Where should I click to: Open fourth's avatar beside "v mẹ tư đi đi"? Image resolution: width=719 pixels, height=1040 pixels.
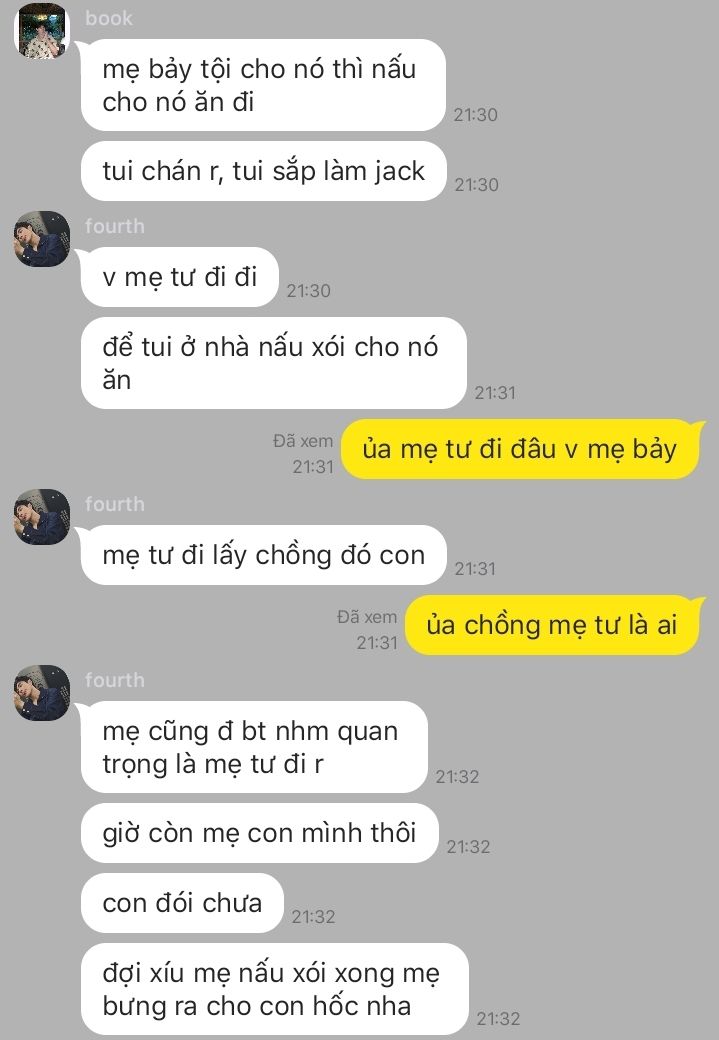pyautogui.click(x=42, y=239)
